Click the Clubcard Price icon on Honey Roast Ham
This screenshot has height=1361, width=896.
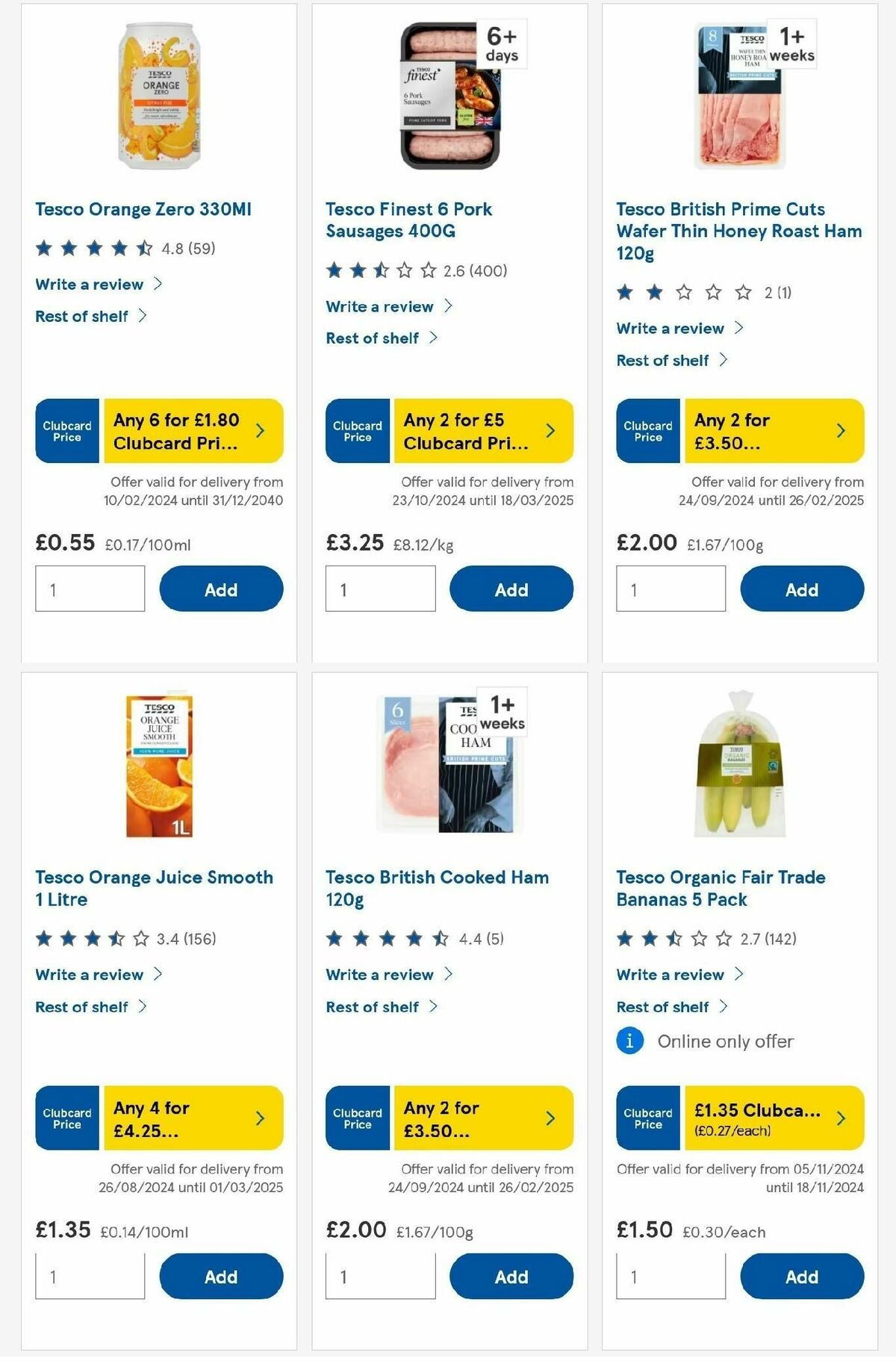(x=647, y=430)
